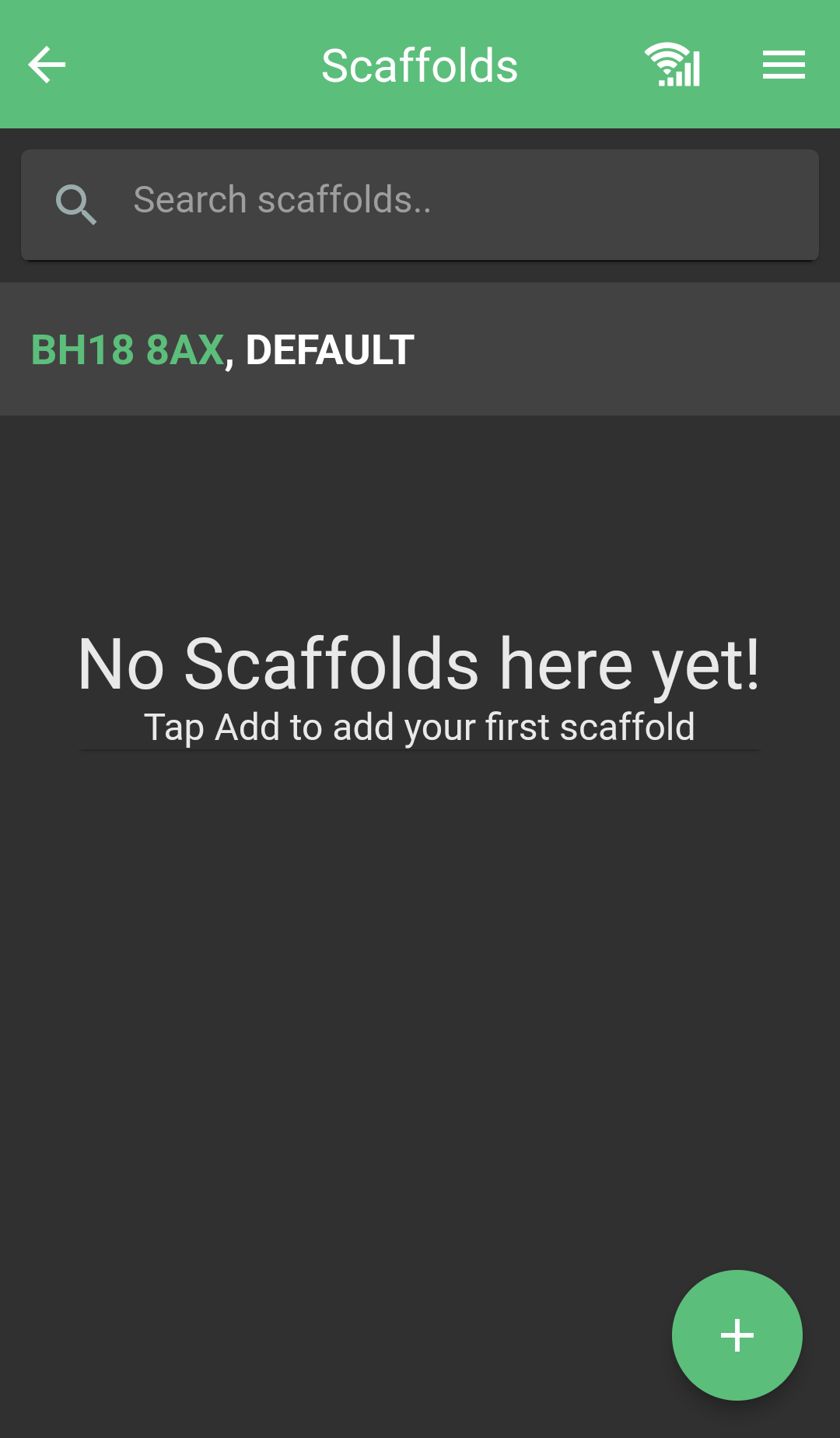Focus the Search scaffolds field

tap(420, 205)
